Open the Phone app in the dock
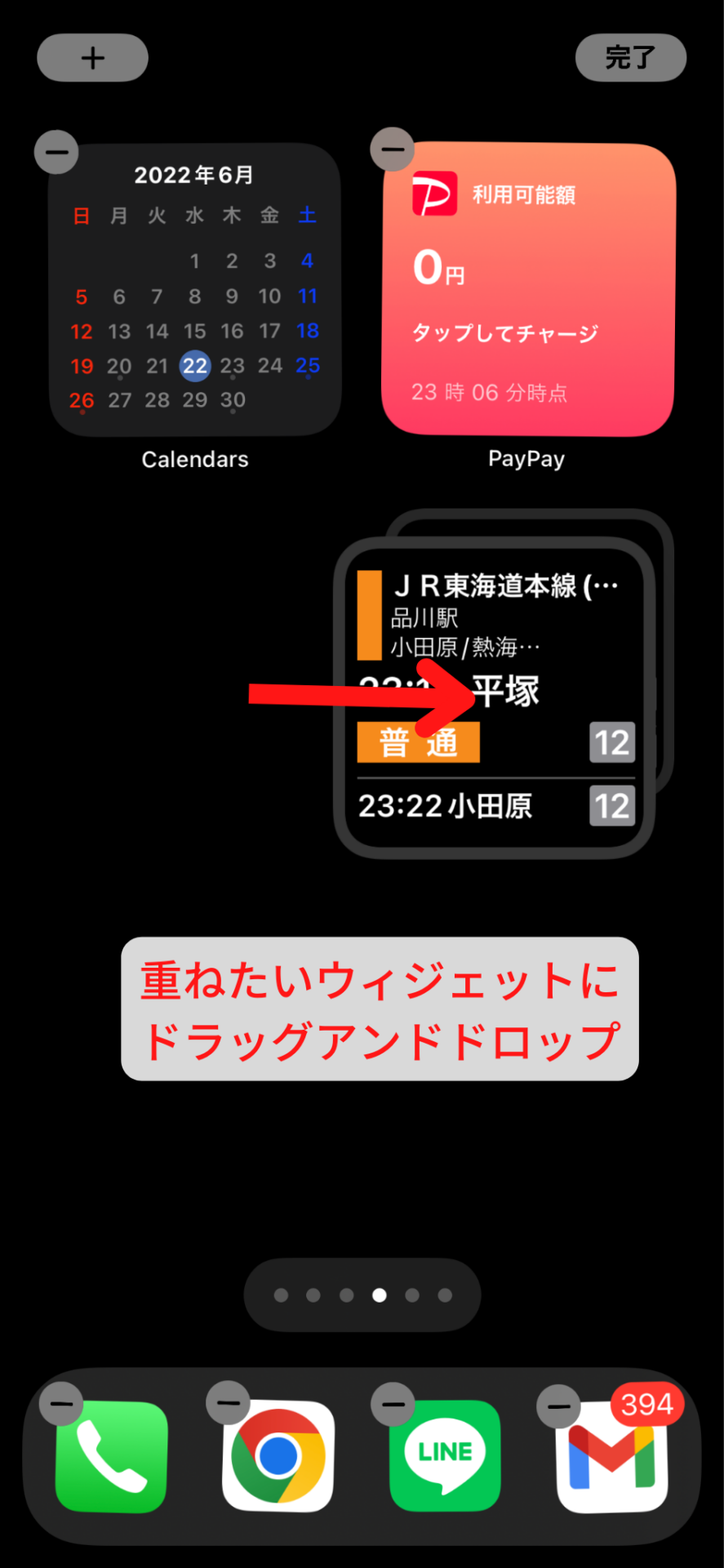 [x=112, y=1456]
